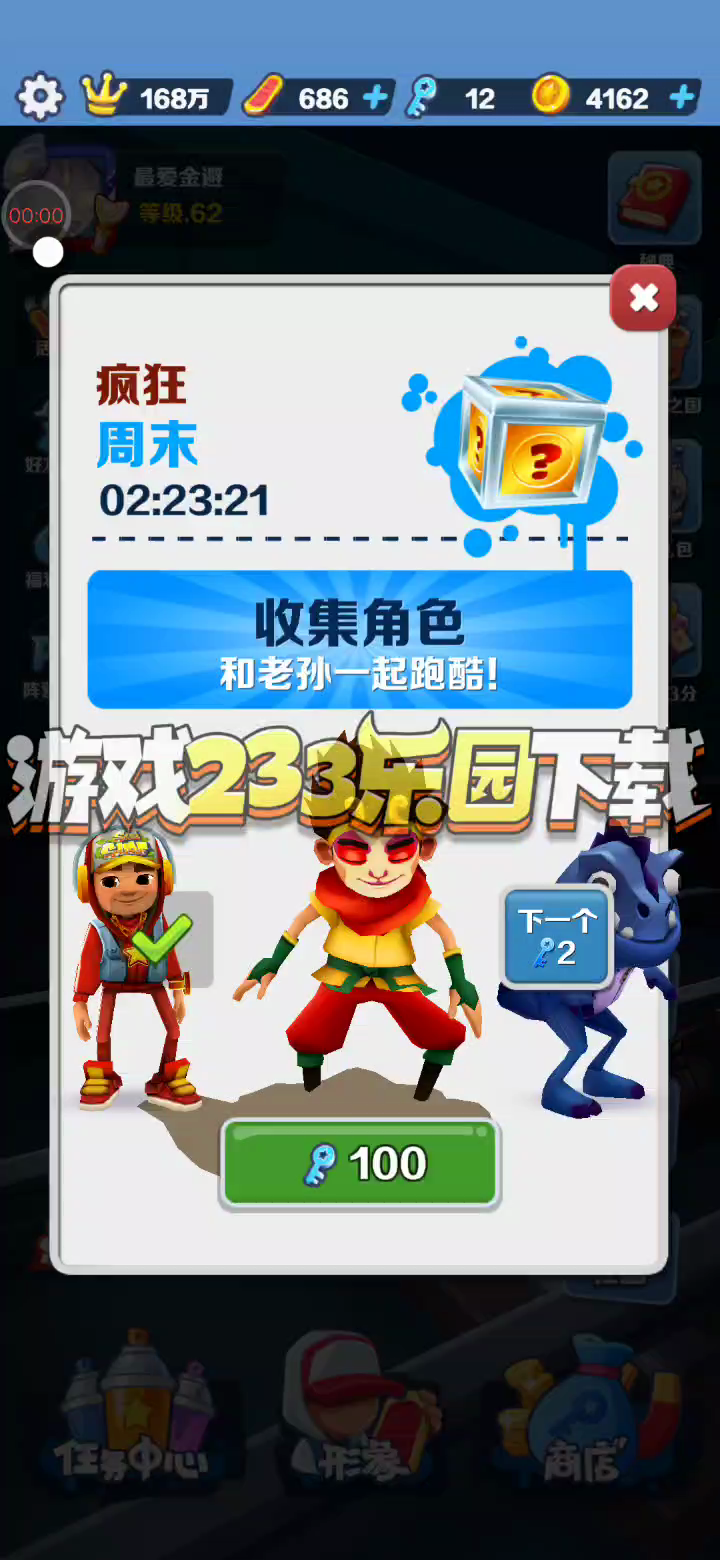The width and height of the screenshot is (720, 1560).
Task: Add more hoverboards with plus icon
Action: 375,98
